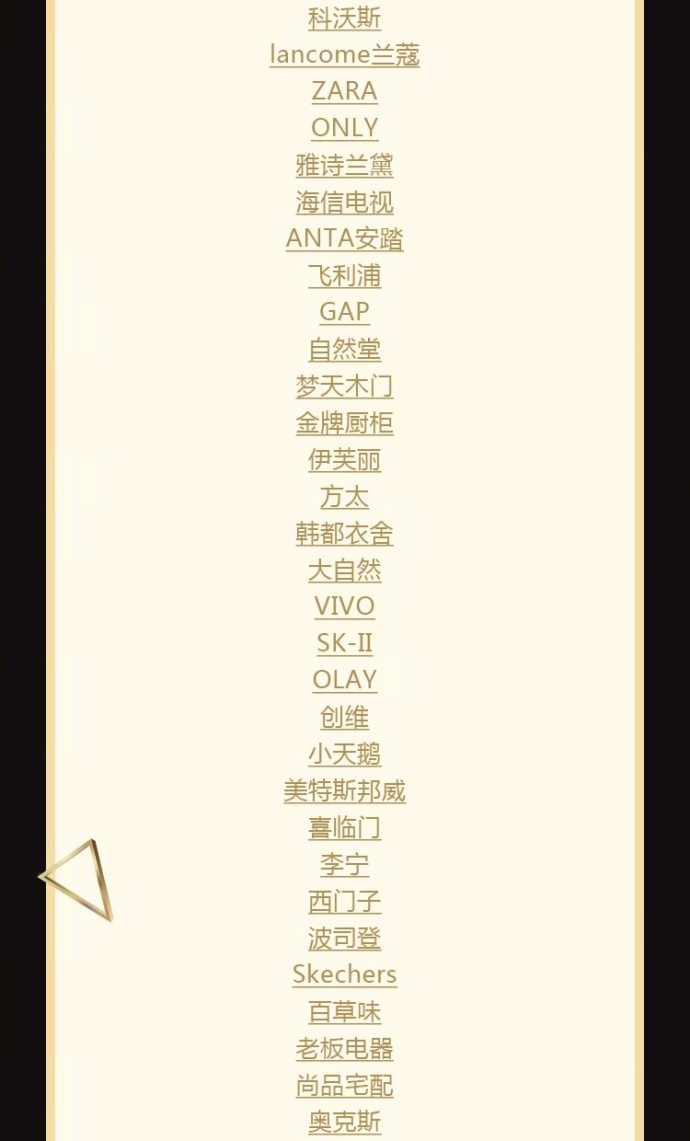Image resolution: width=690 pixels, height=1141 pixels.
Task: Open the 李宁 link
Action: (344, 864)
